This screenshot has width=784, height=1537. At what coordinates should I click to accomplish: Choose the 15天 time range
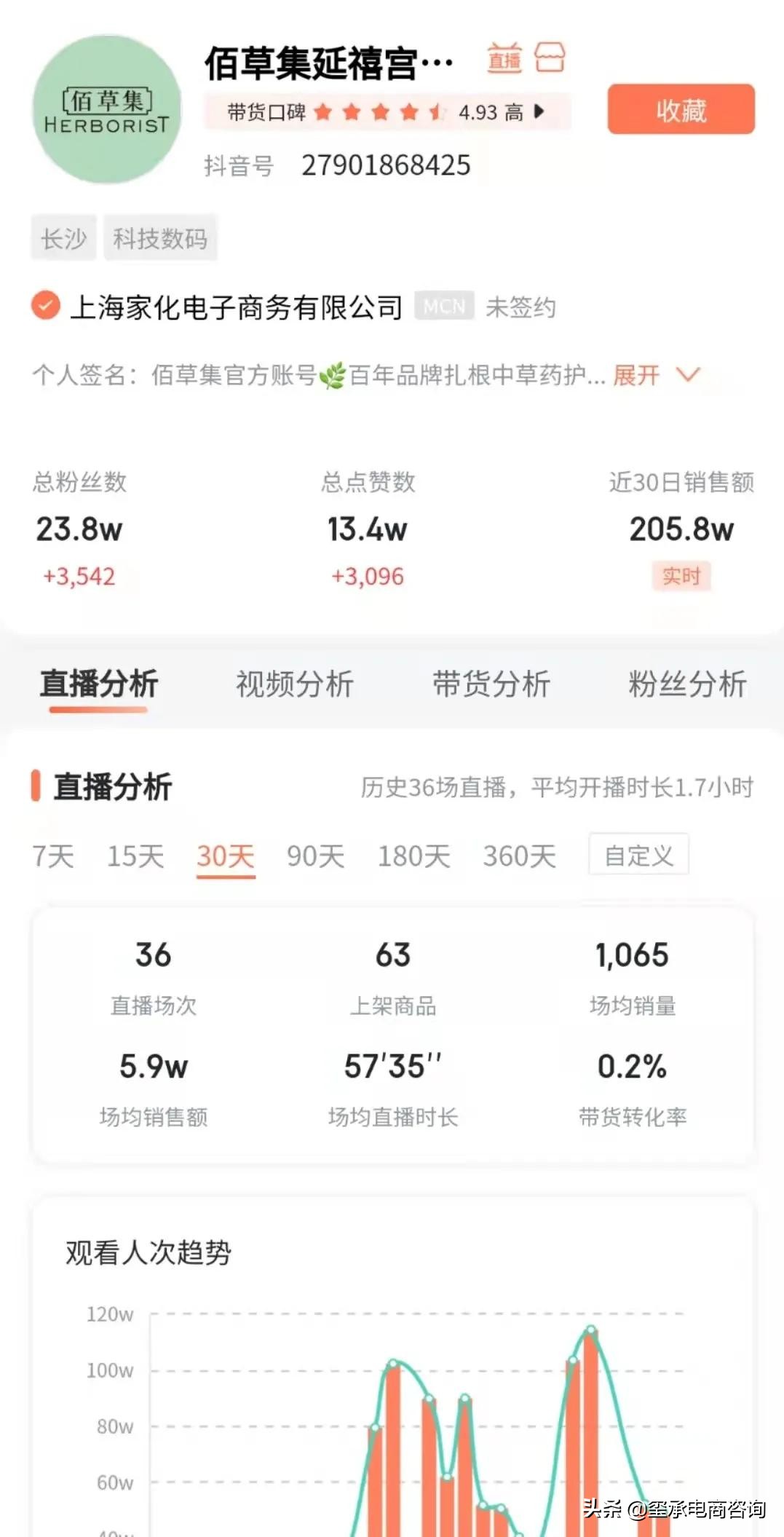tap(135, 856)
